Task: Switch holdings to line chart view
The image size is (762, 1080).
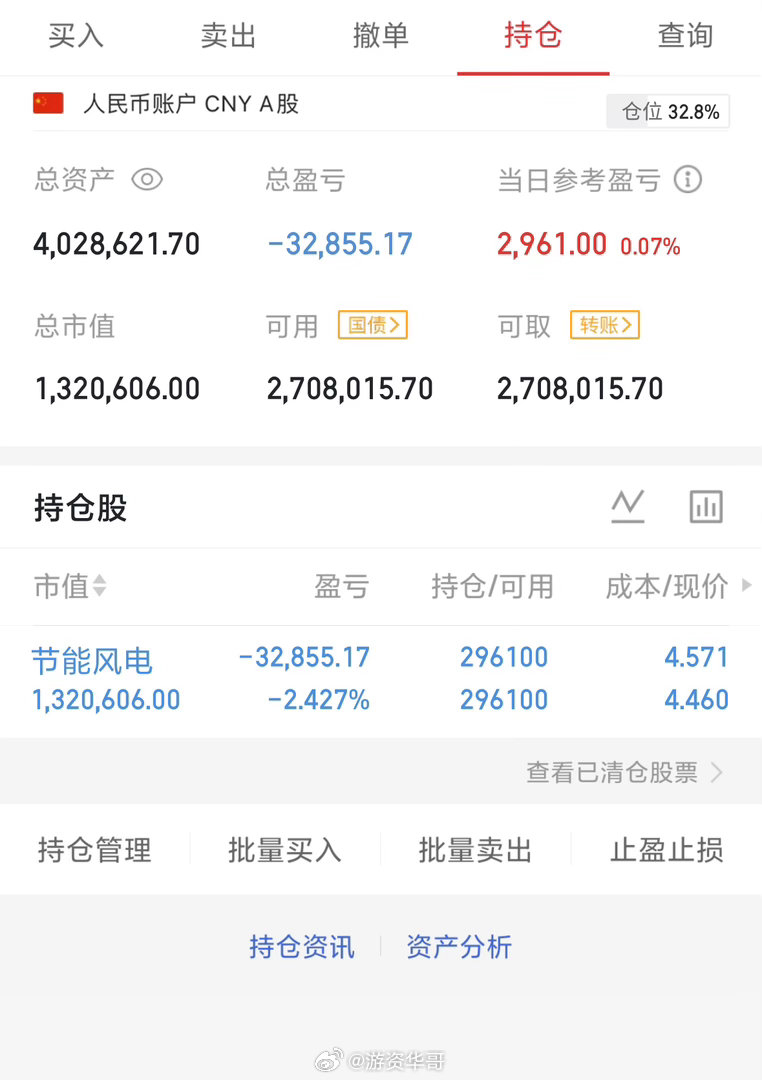Action: (x=628, y=507)
